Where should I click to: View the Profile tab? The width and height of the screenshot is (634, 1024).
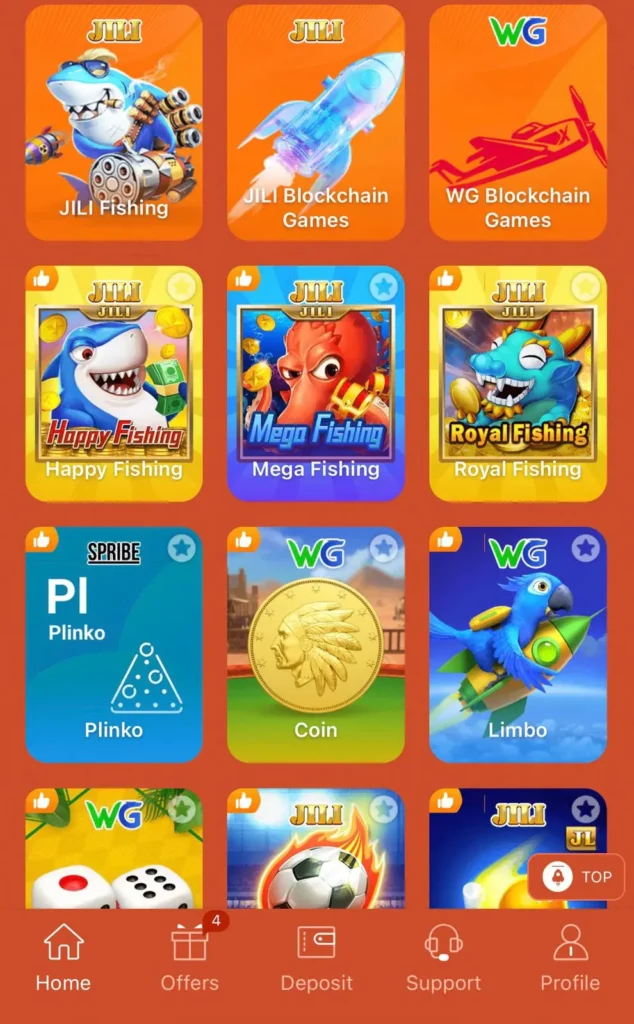(x=570, y=956)
